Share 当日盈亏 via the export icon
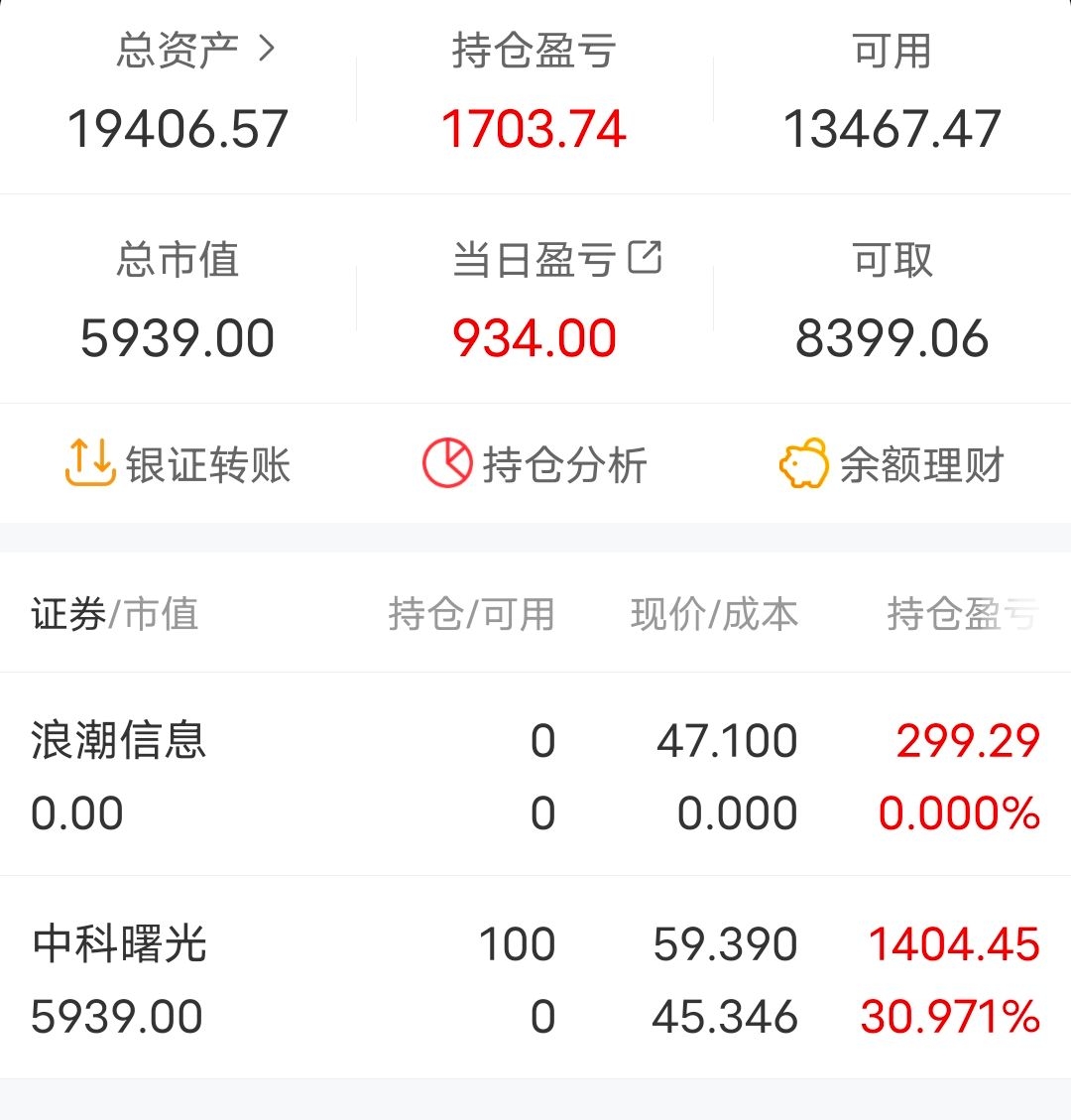The image size is (1071, 1120). click(x=645, y=258)
